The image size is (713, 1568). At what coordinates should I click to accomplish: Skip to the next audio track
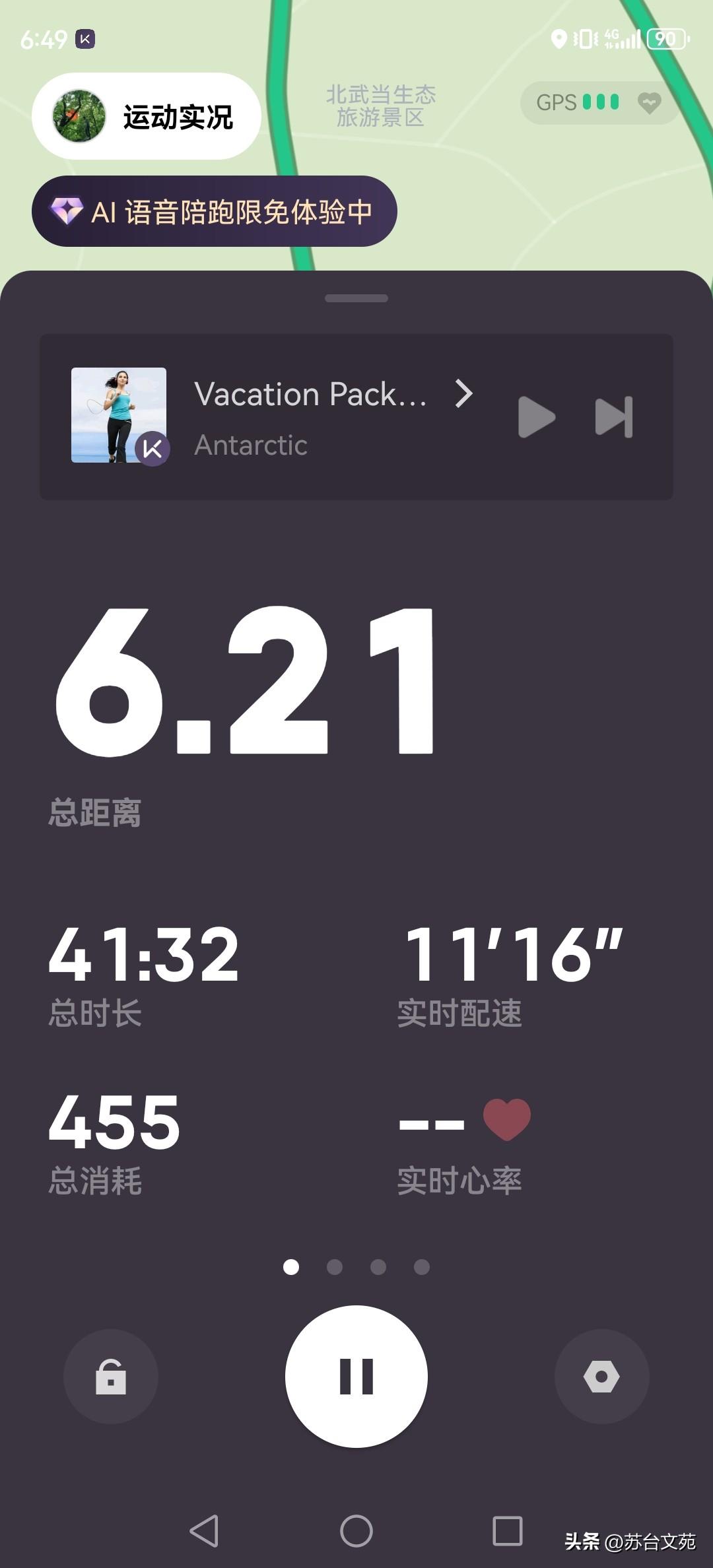coord(613,417)
